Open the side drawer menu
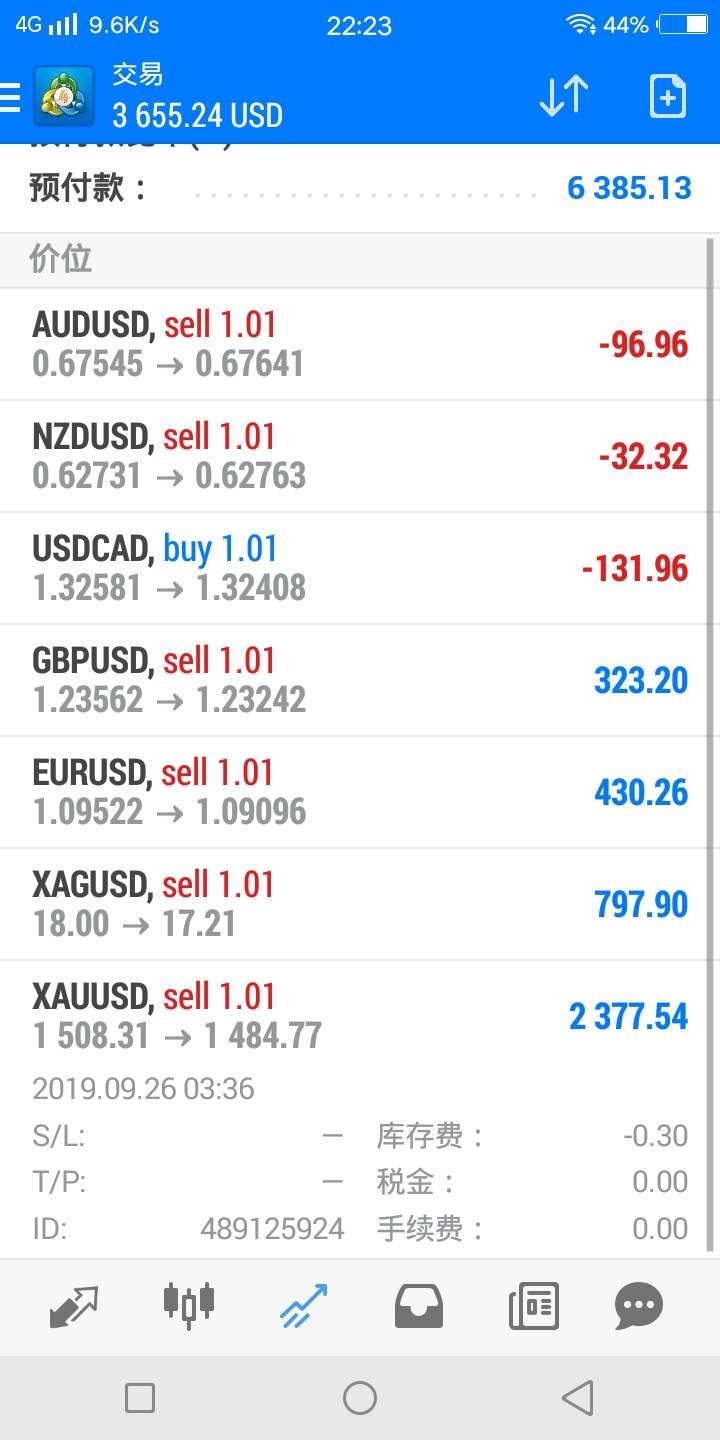Screen dimensions: 720x1440 [10, 97]
